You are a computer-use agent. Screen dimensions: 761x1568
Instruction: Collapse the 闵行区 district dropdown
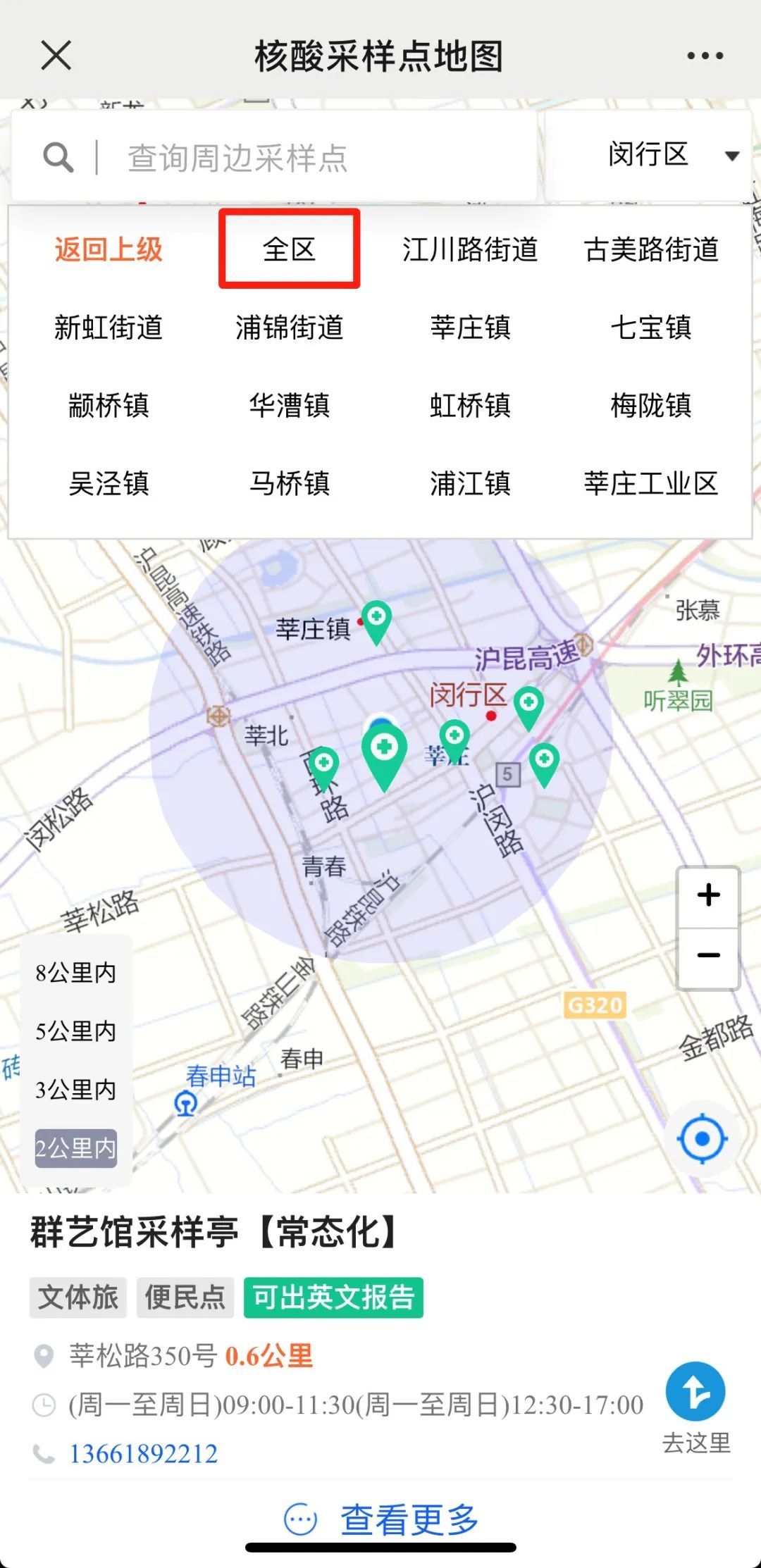pos(673,155)
